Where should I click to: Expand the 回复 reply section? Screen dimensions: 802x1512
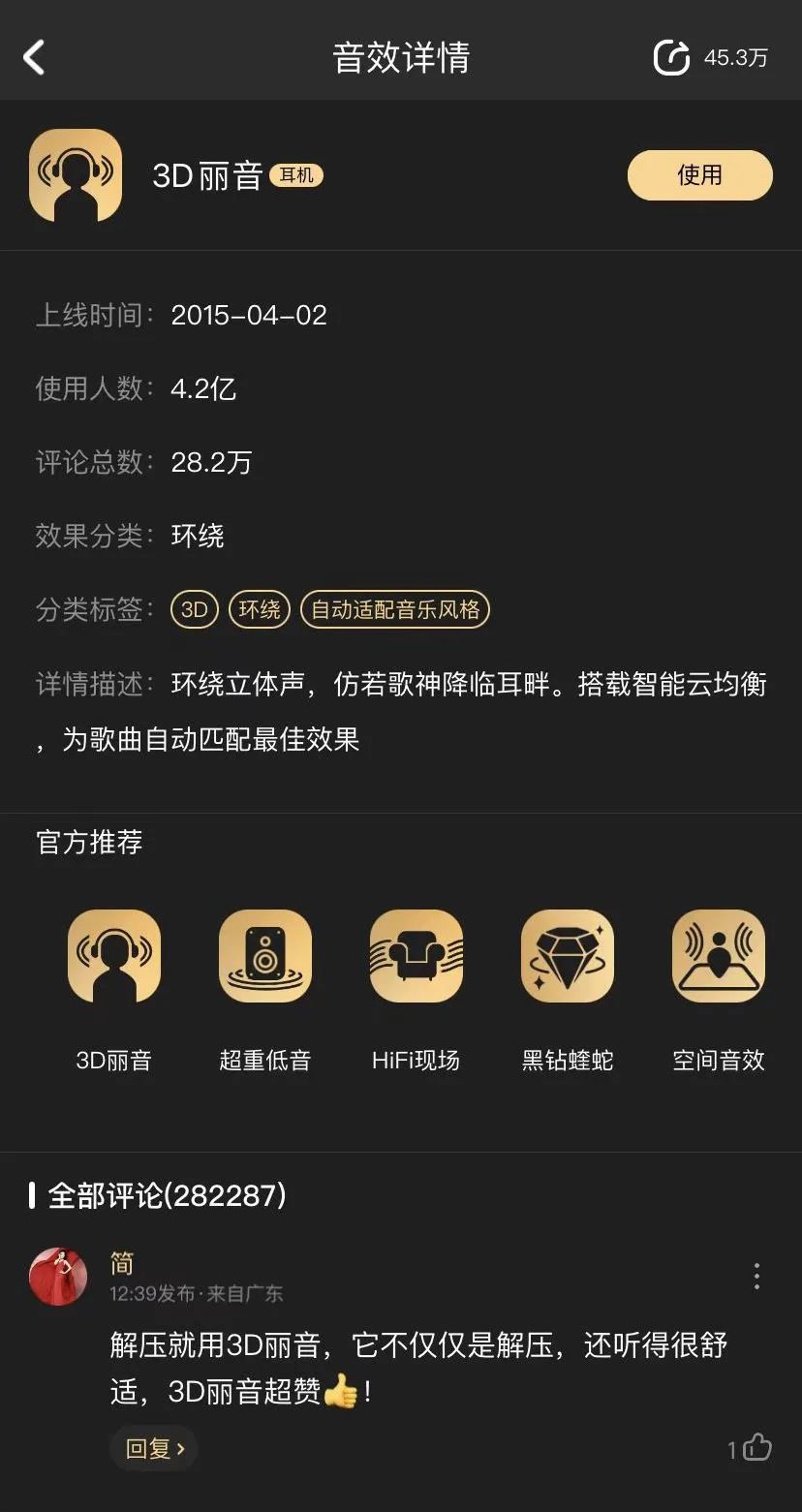(153, 1448)
